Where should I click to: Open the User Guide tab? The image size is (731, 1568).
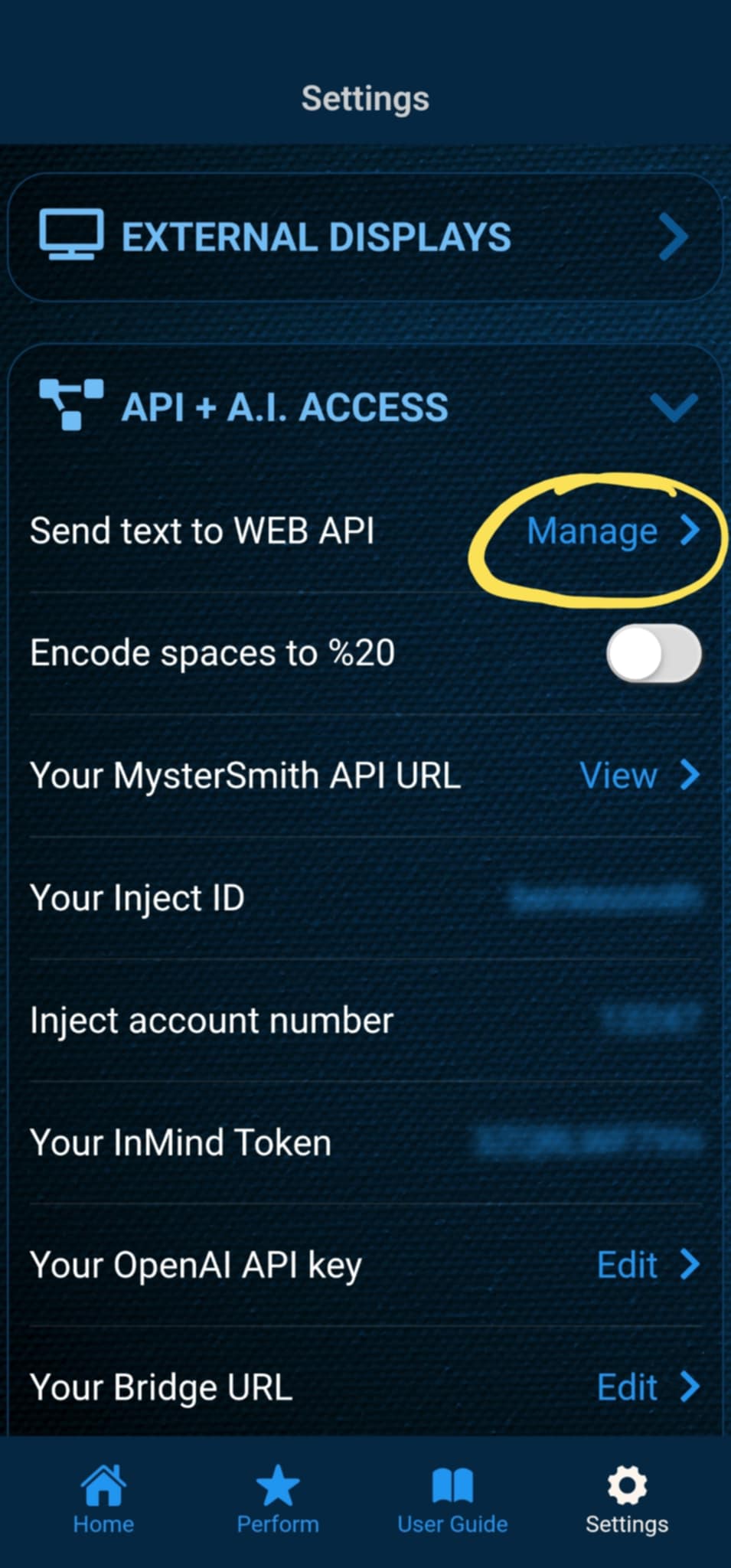pos(452,1500)
